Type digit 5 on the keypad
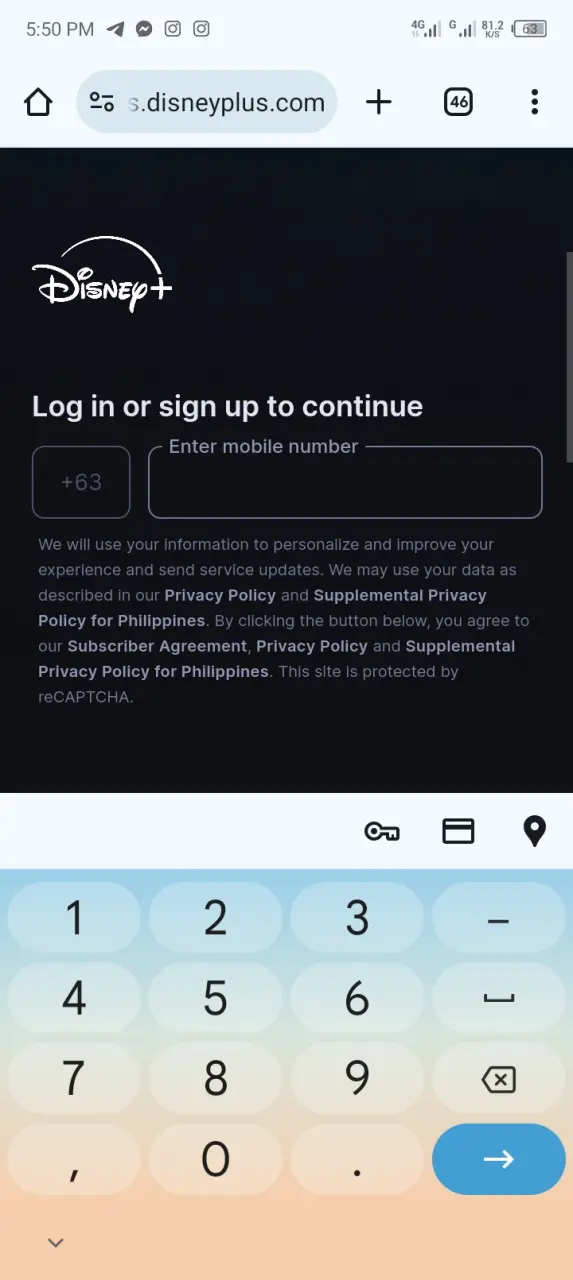The width and height of the screenshot is (573, 1280). [x=216, y=998]
